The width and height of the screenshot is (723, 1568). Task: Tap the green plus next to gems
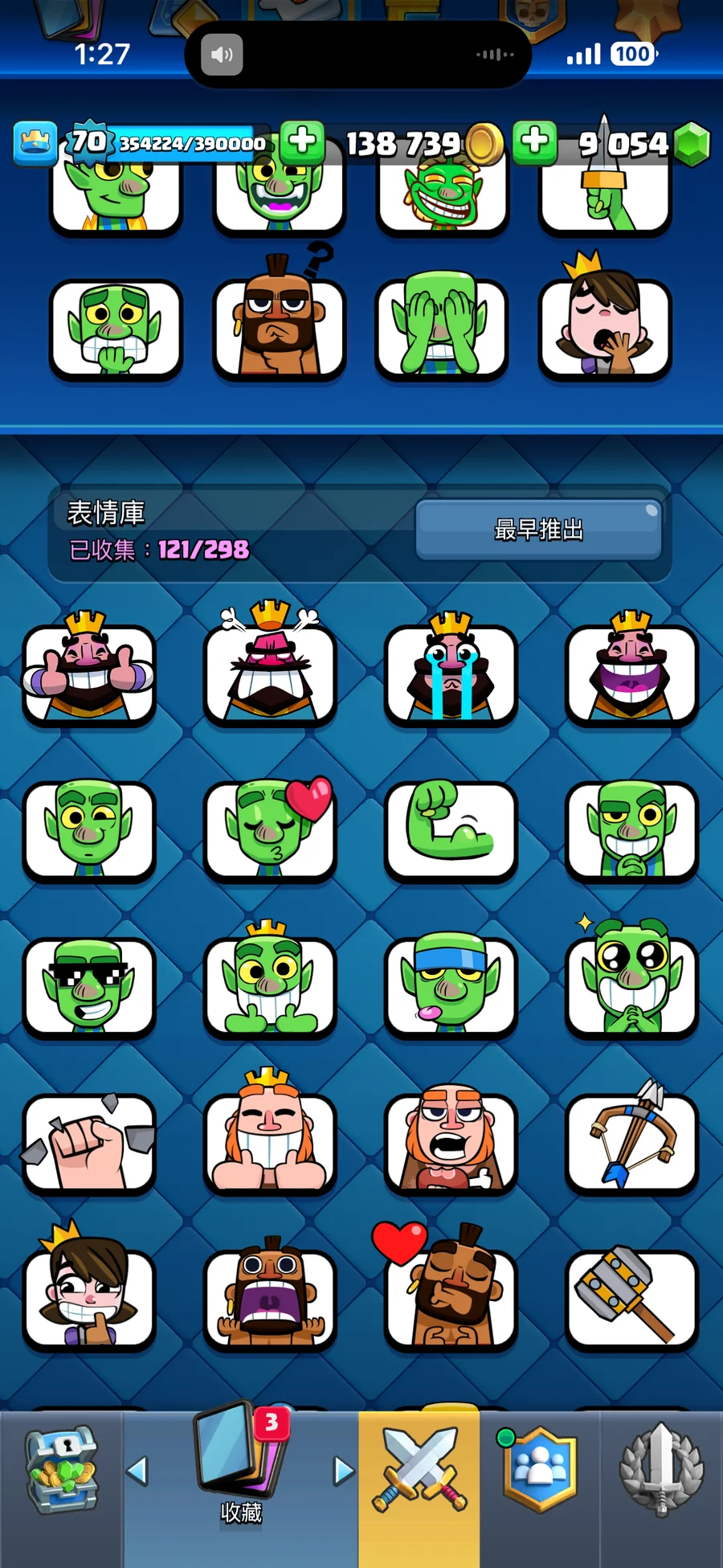coord(535,142)
